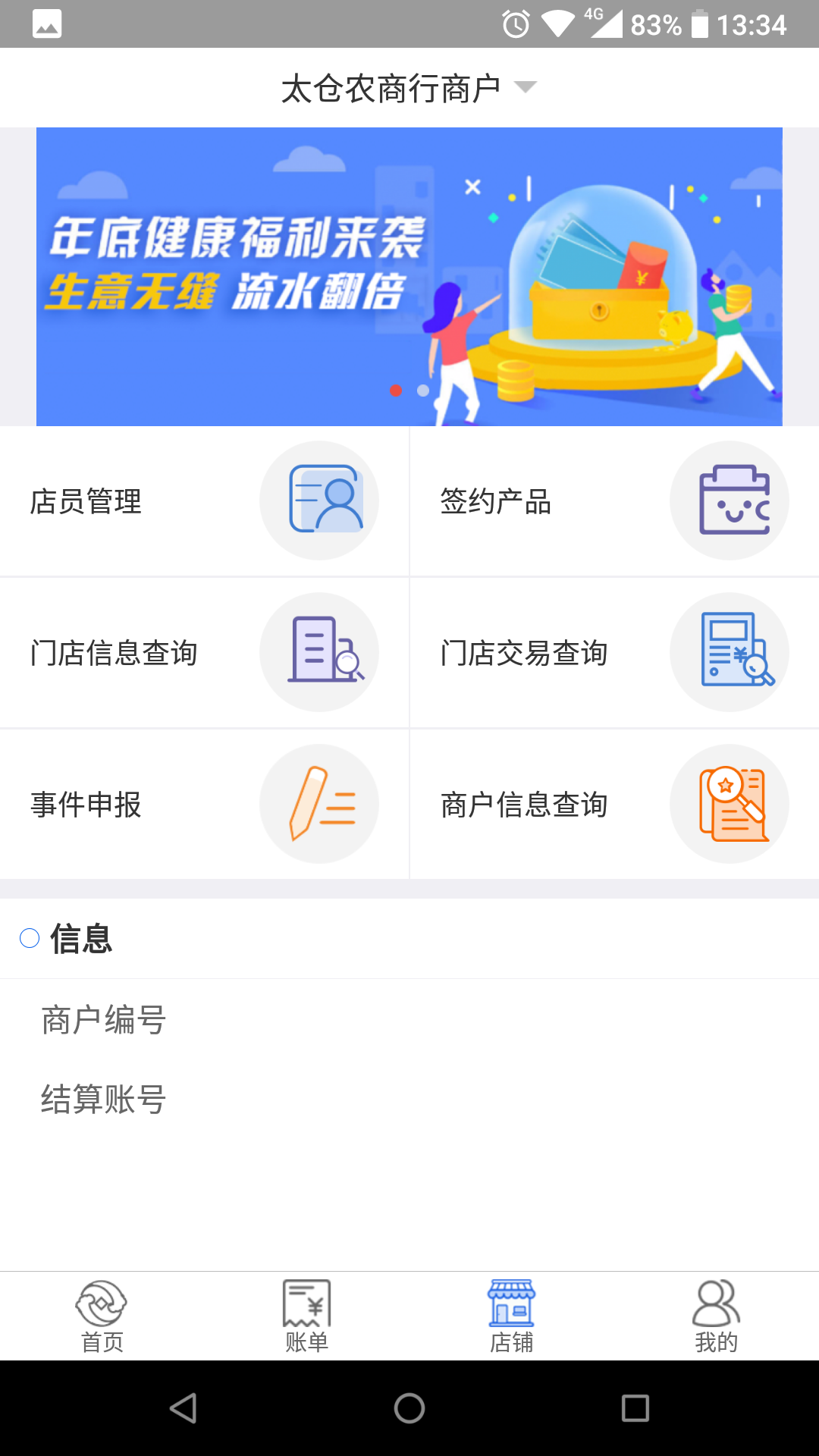819x1456 pixels.
Task: Tap the orange pencil icon for 事件申报
Action: 319,803
